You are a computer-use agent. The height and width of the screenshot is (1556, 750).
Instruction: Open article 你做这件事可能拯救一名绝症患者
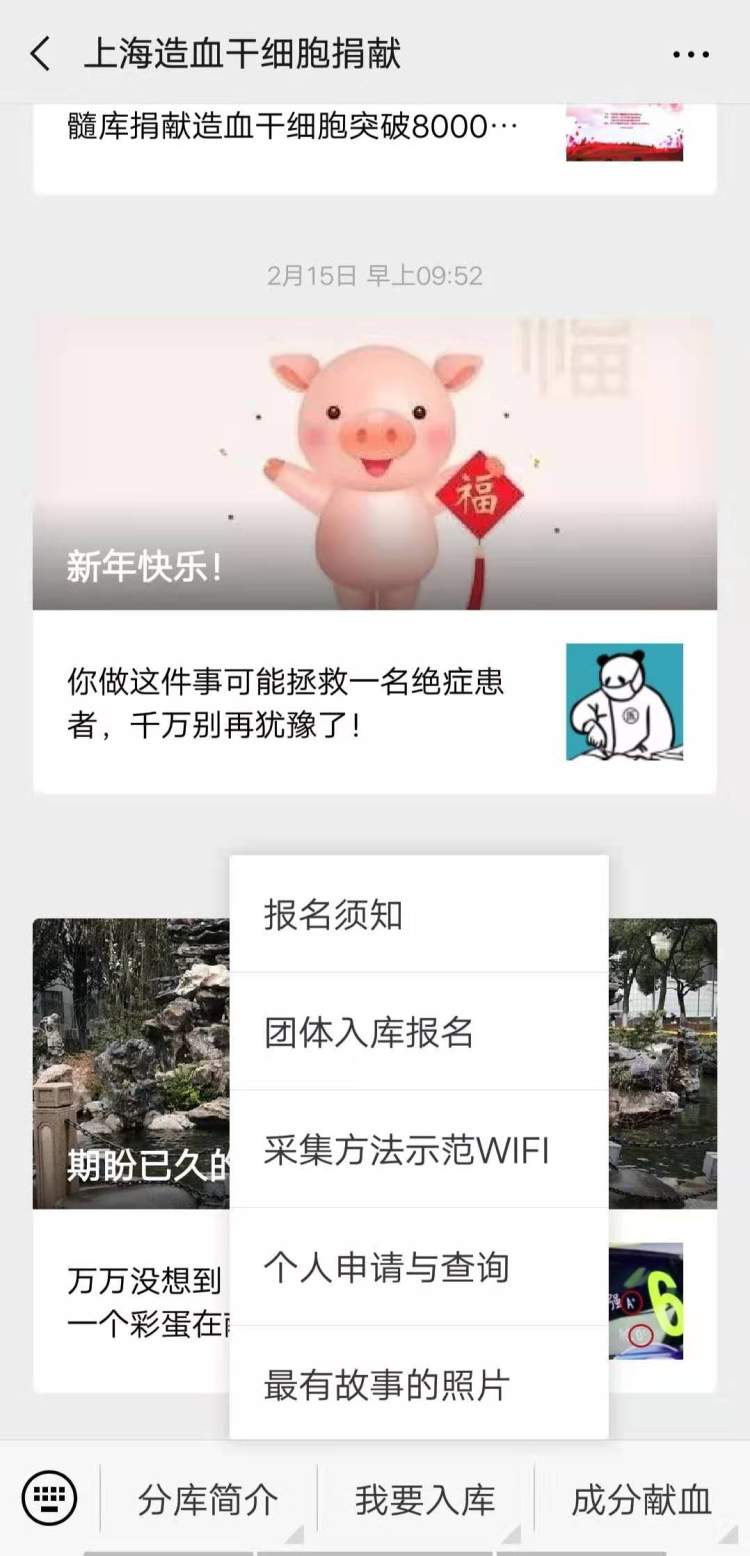[x=375, y=701]
